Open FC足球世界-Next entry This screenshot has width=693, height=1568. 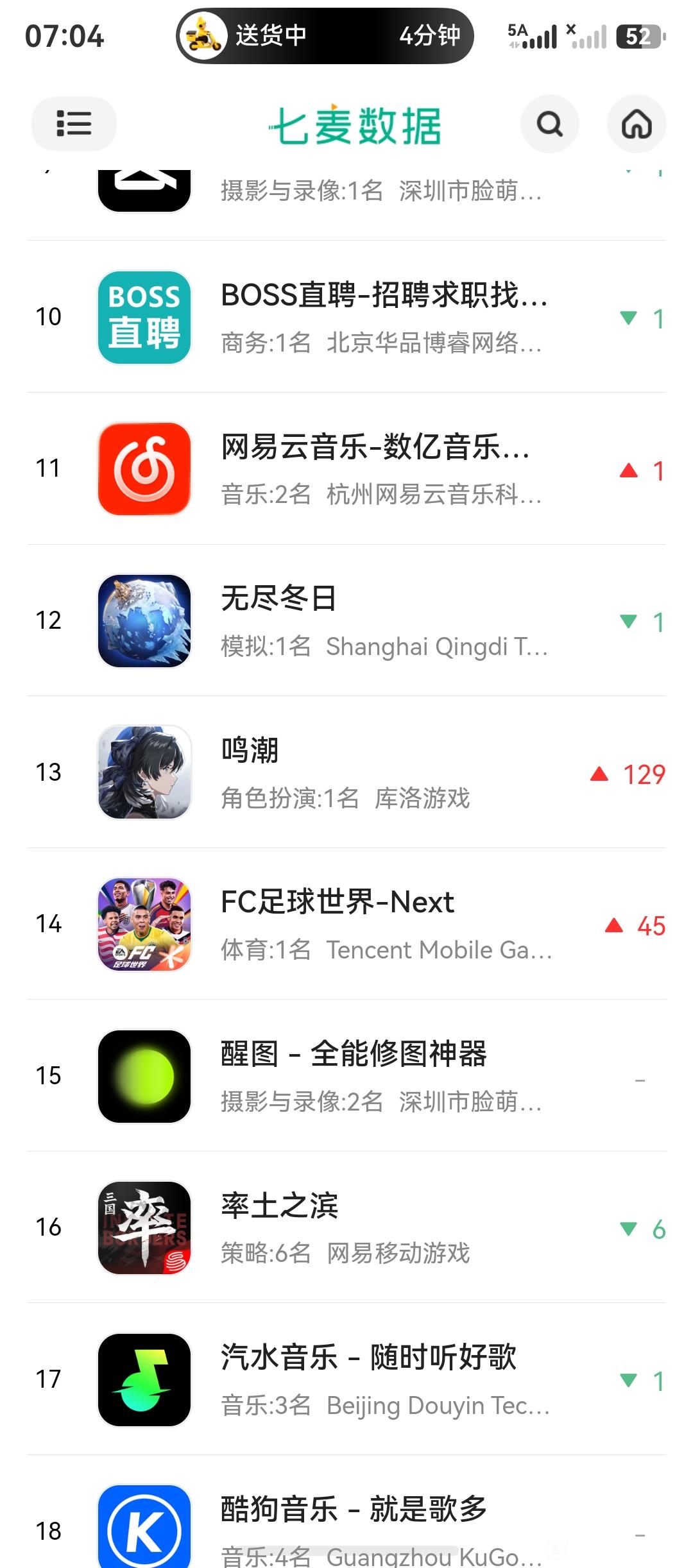coord(346,924)
